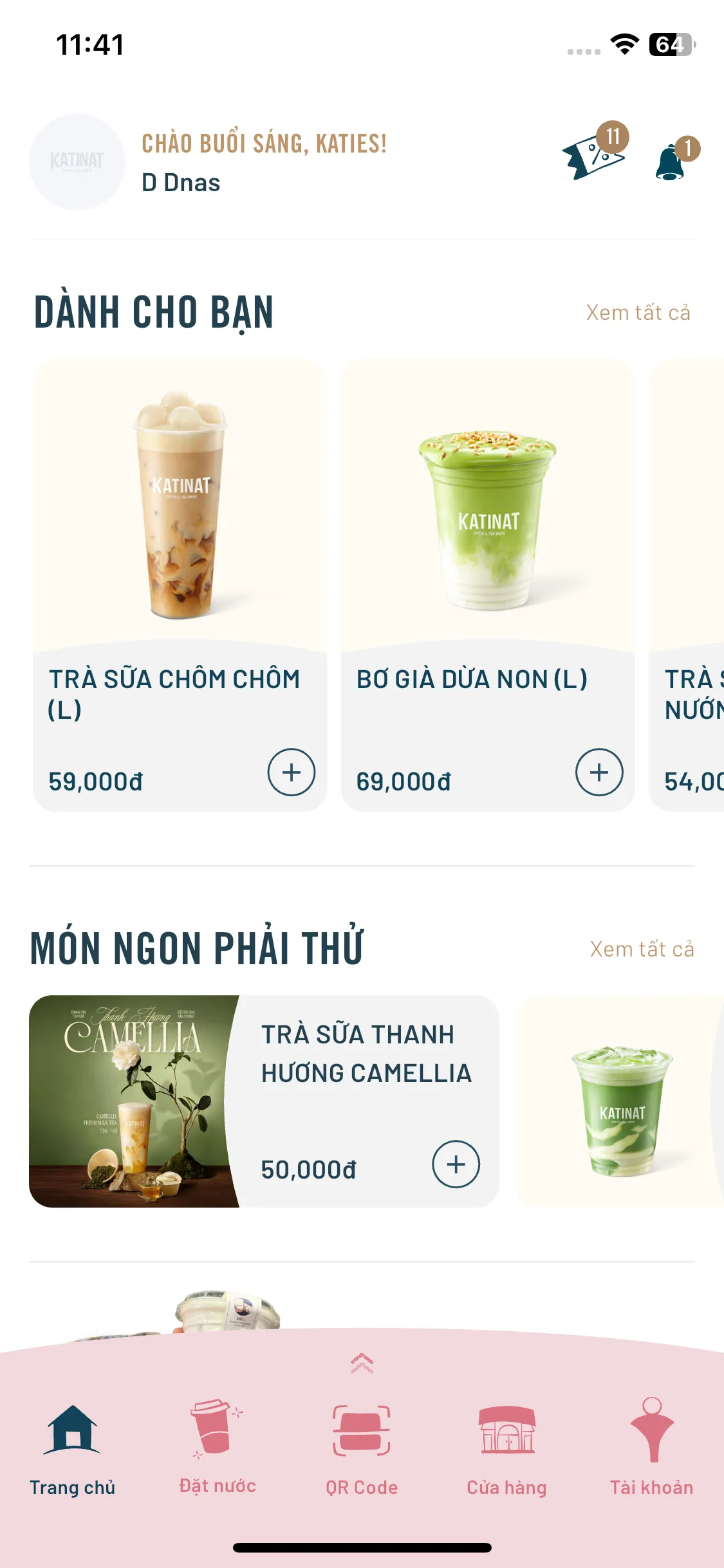This screenshot has height=1568, width=724.
Task: View all items in Dành Cho Bạn
Action: 638,313
